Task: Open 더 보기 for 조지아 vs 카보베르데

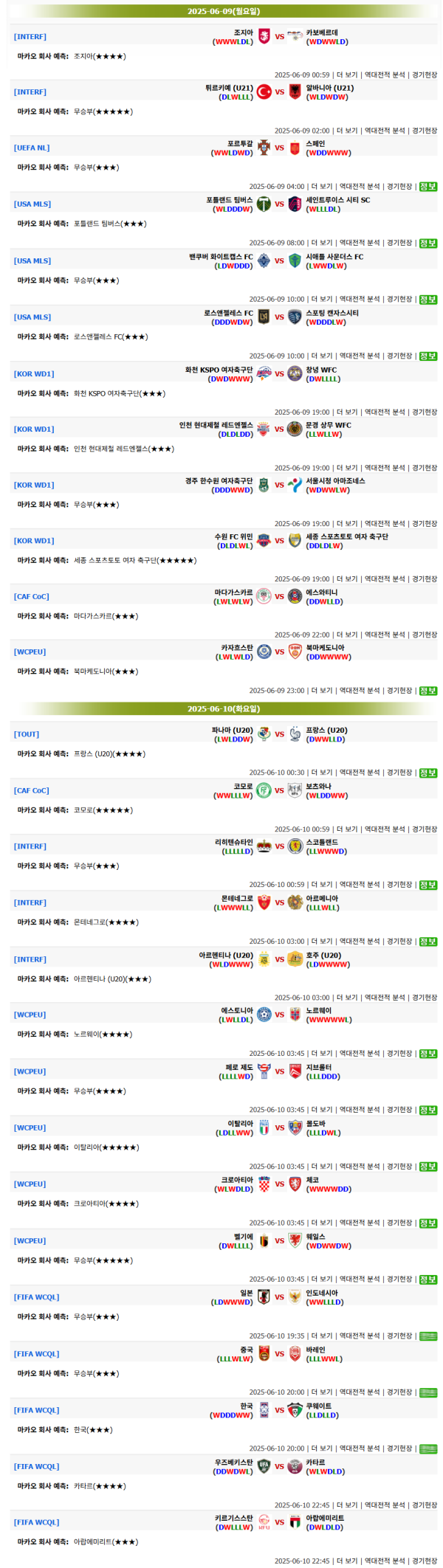Action: coord(346,75)
